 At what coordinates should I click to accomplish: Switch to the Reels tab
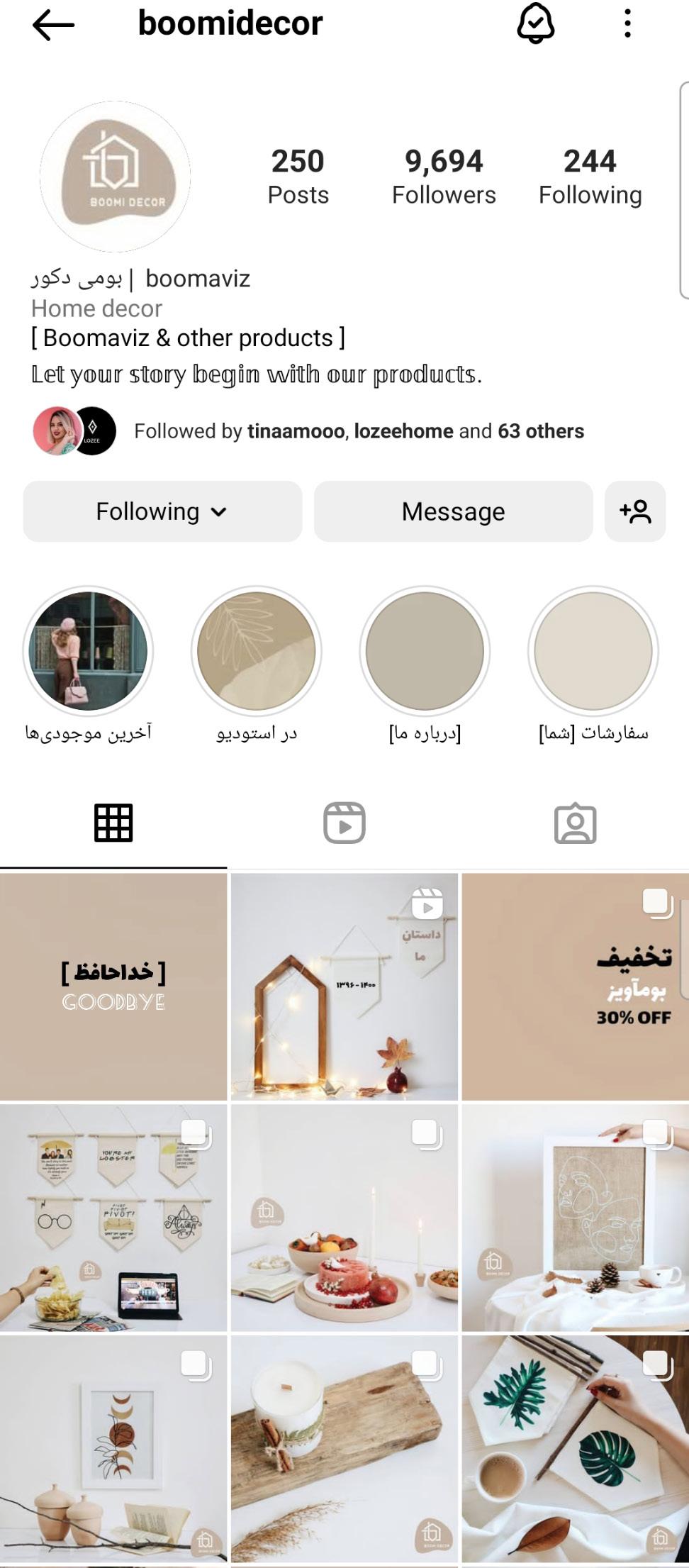click(344, 823)
